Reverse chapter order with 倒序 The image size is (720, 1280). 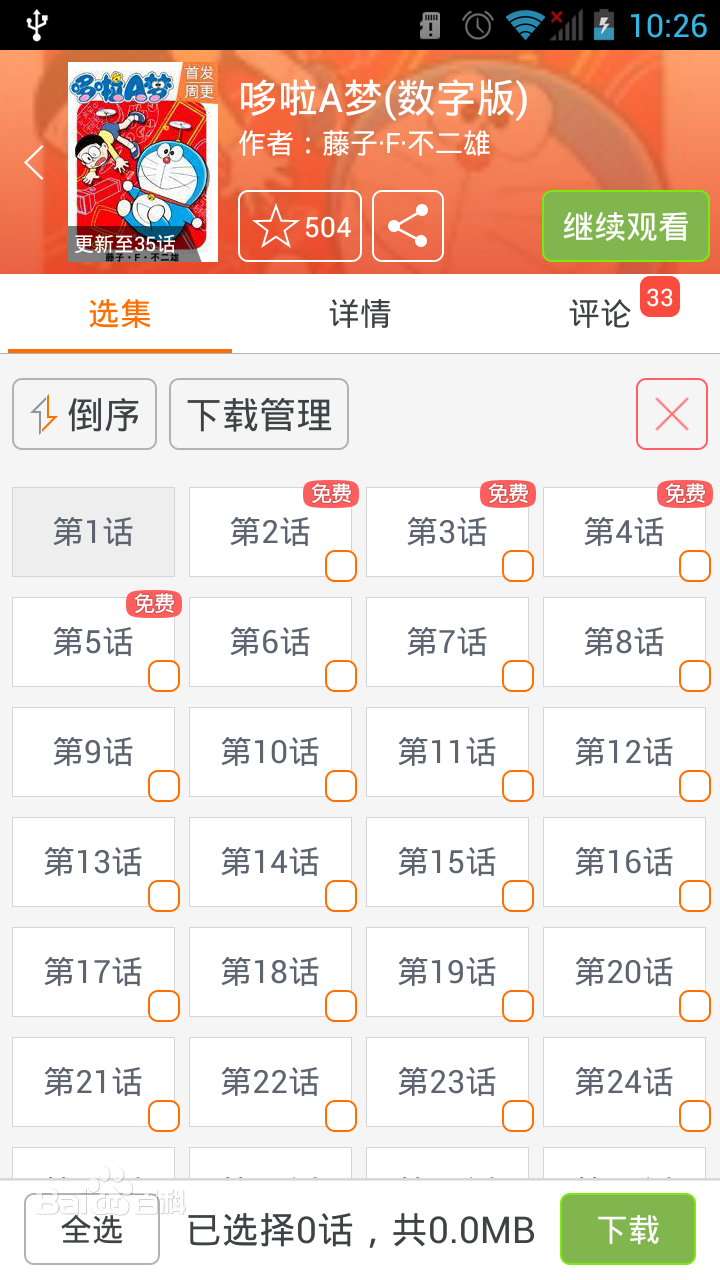pyautogui.click(x=85, y=414)
